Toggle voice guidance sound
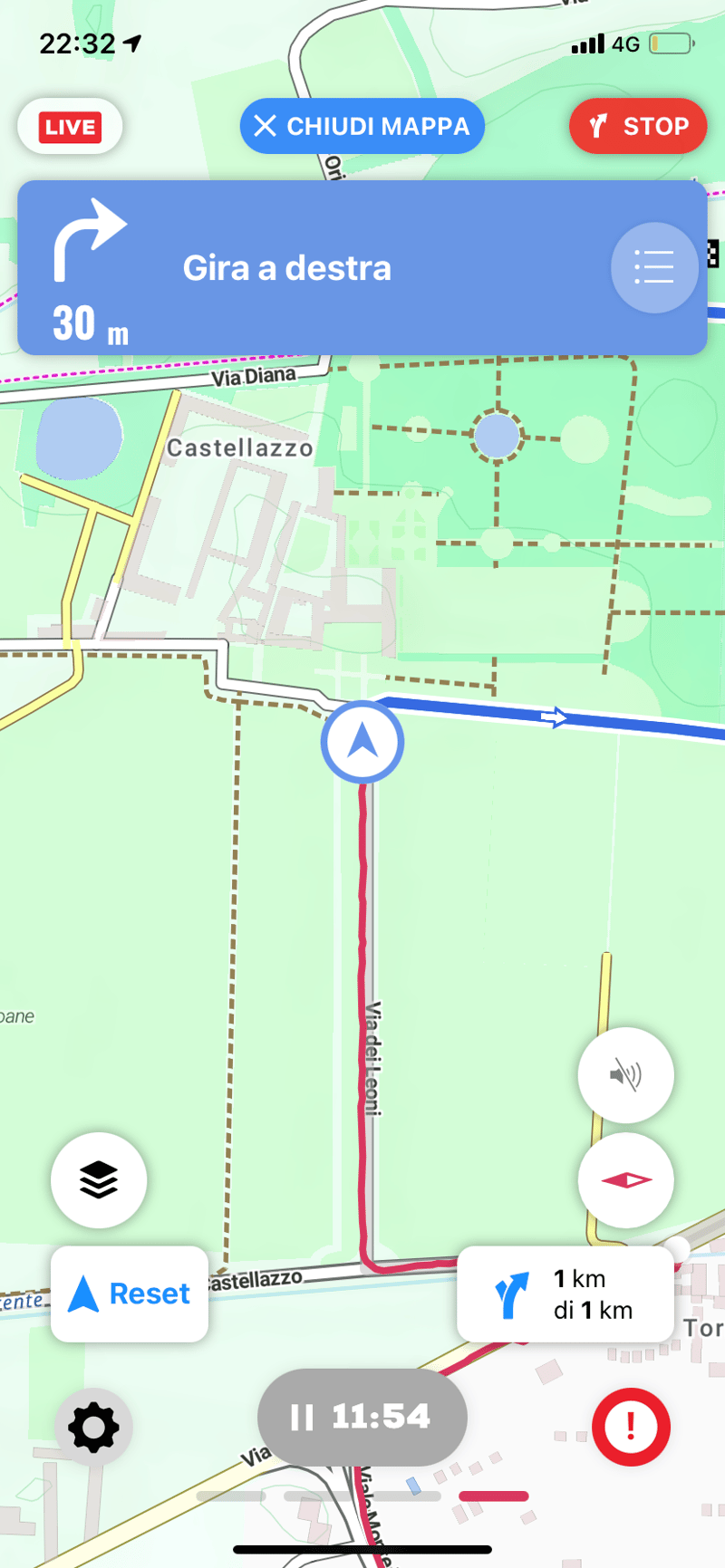 [625, 1075]
